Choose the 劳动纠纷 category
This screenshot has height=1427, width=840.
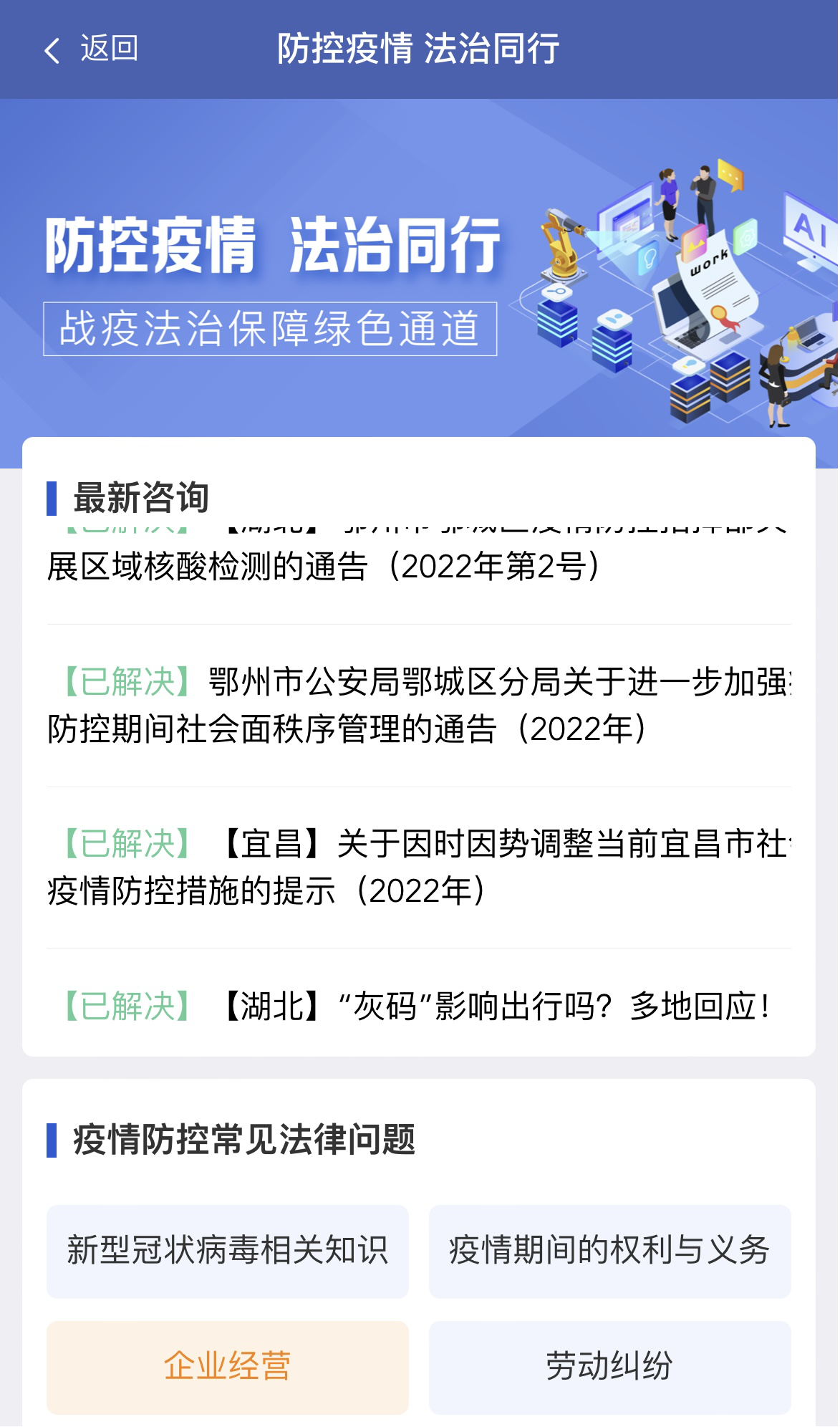pyautogui.click(x=609, y=1367)
